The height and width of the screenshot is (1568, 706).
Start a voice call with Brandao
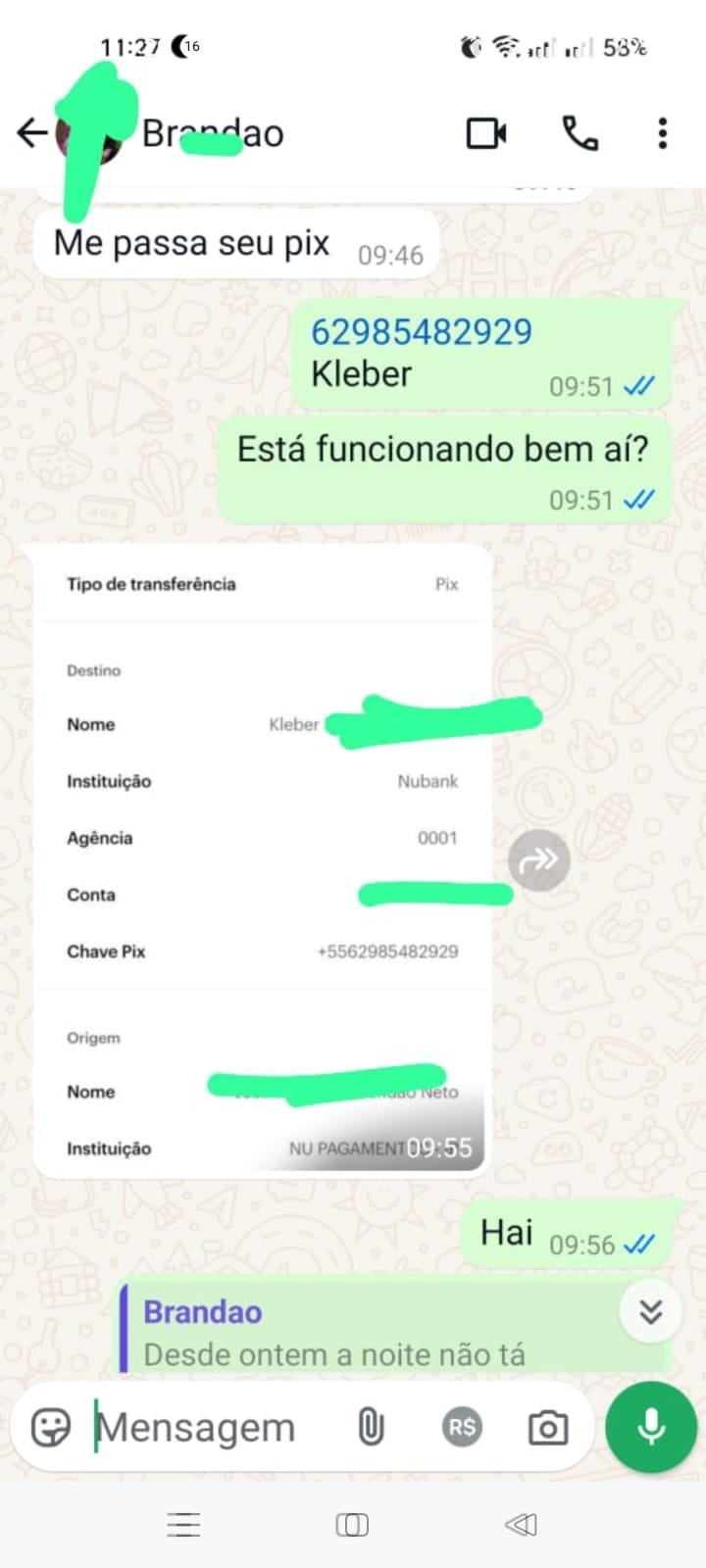pos(580,133)
